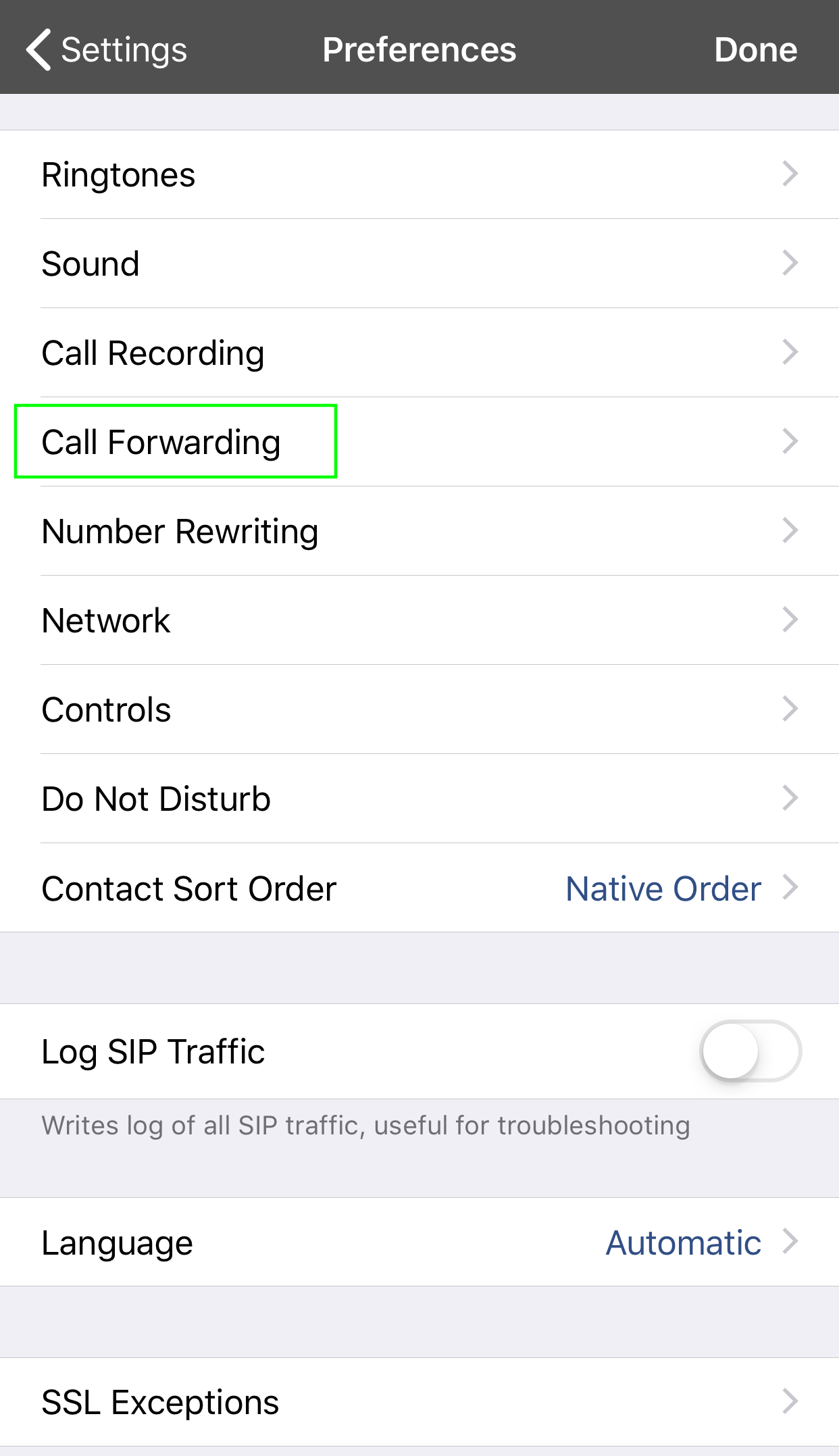
Task: Open Number Rewriting
Action: (x=419, y=531)
